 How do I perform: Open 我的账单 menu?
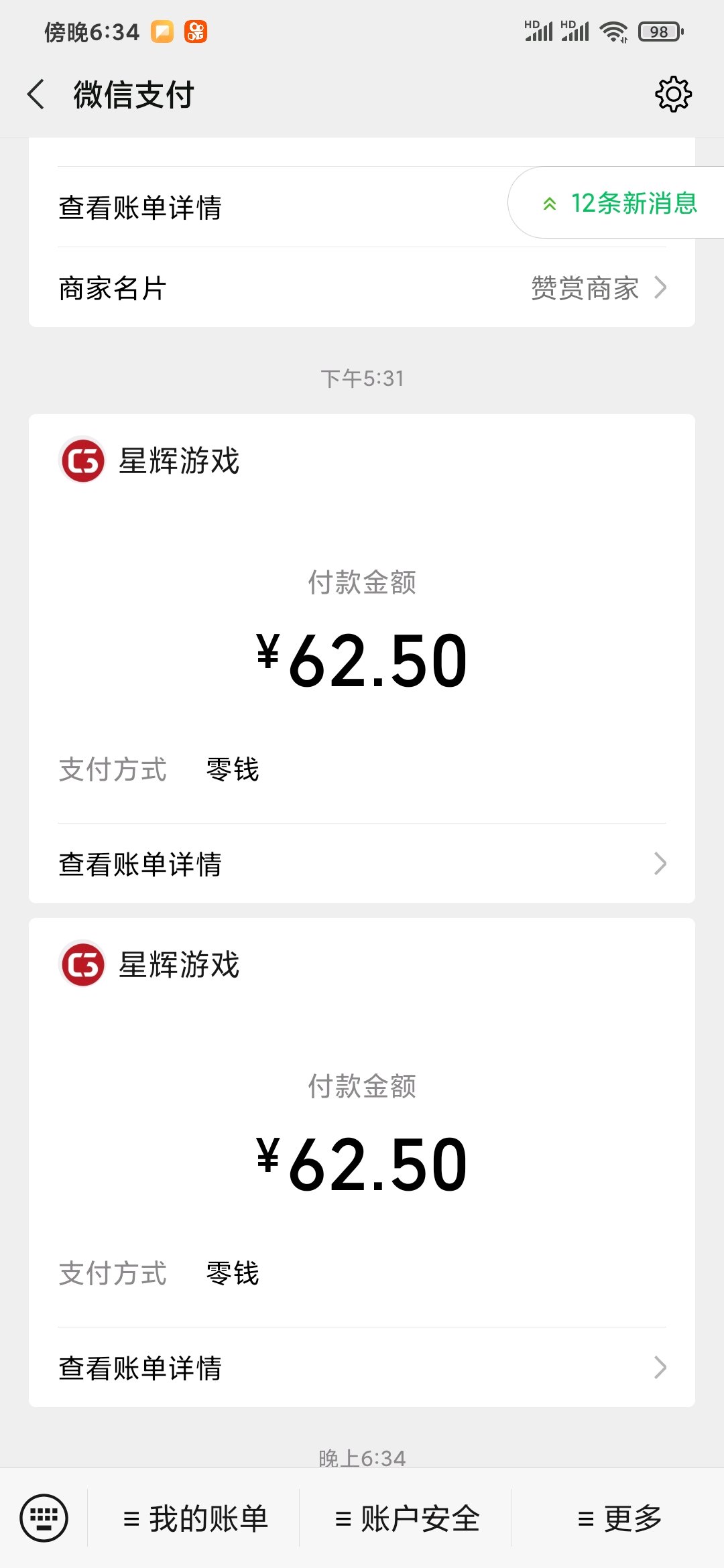pos(194,1518)
